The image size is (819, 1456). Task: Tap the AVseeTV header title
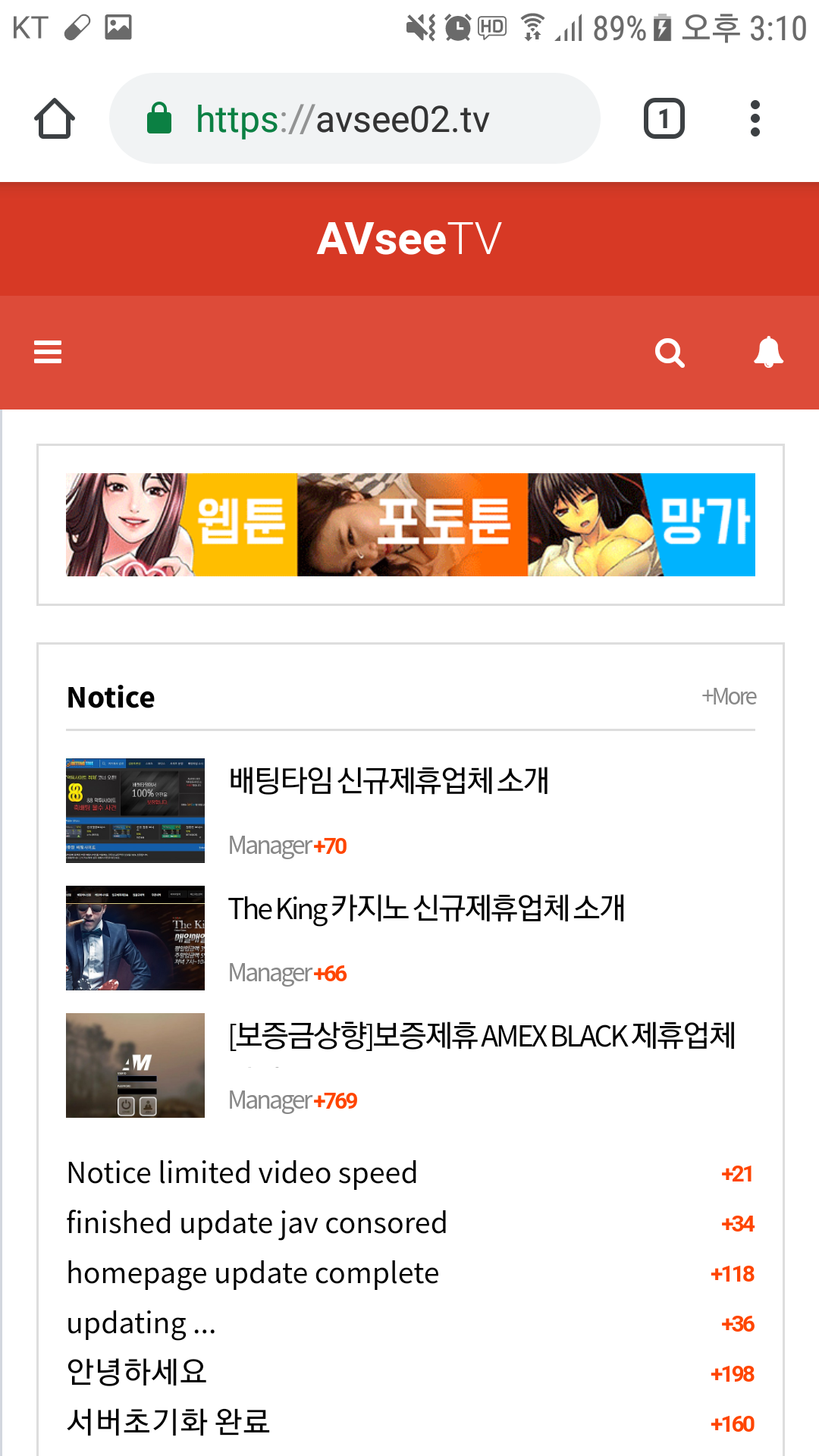(409, 239)
